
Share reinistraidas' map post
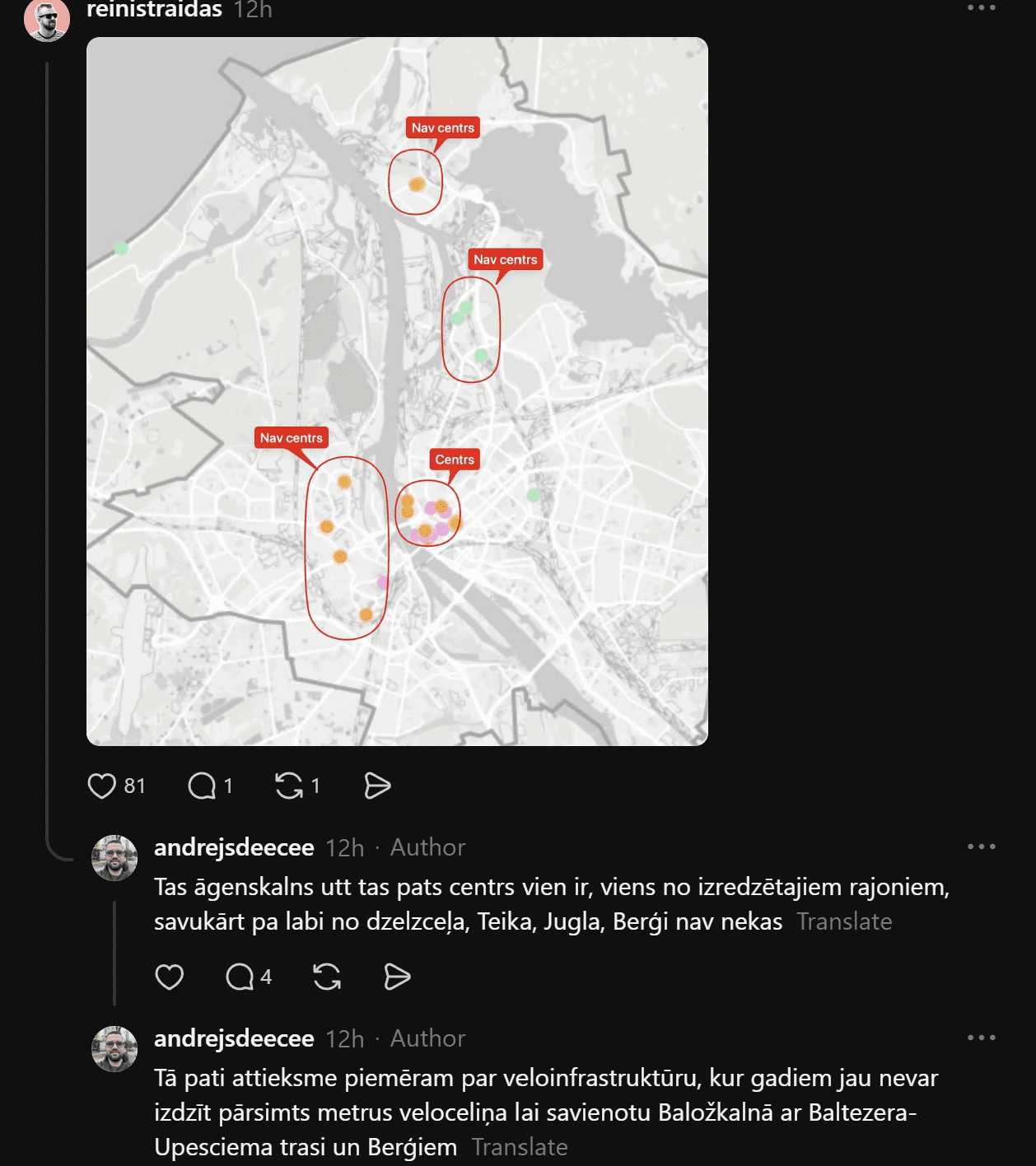(x=377, y=786)
